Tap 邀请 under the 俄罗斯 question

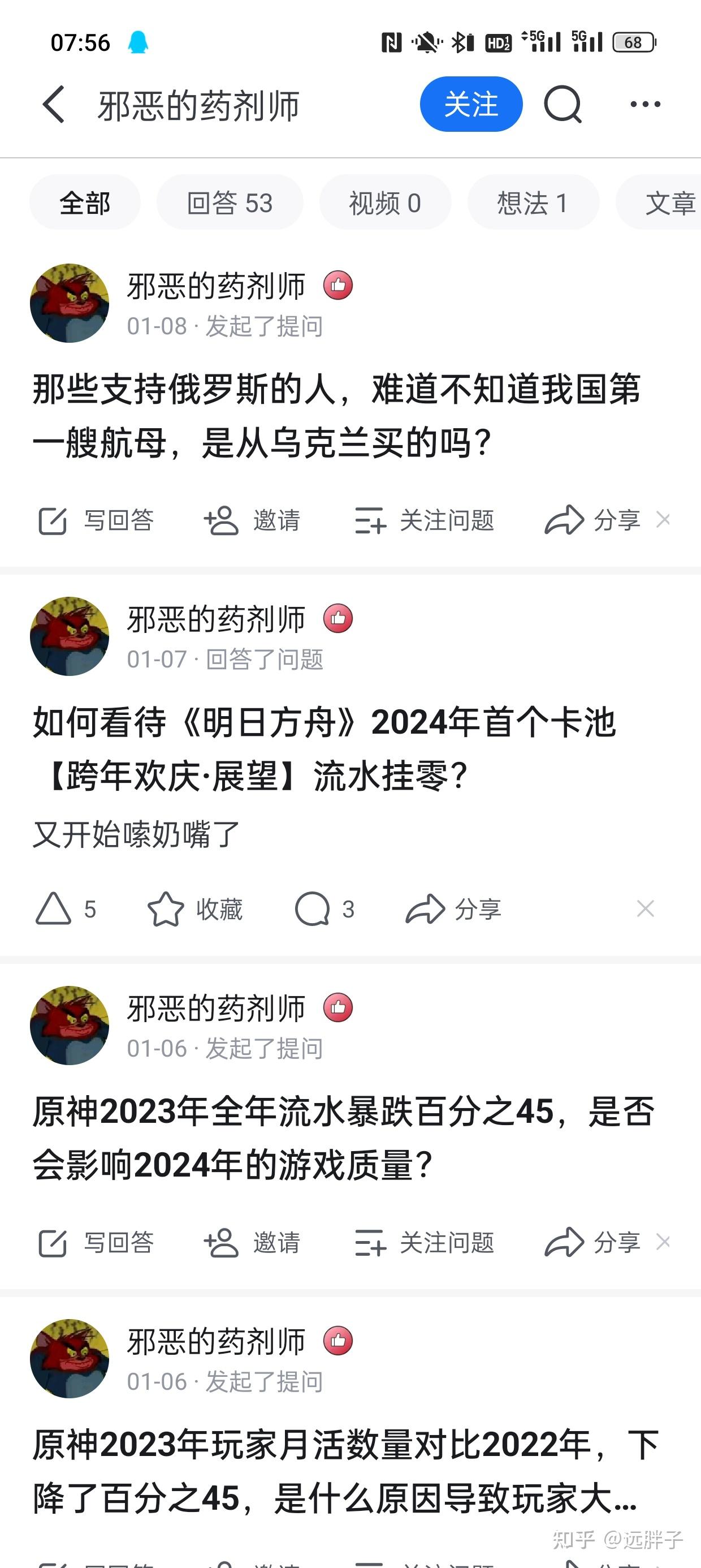click(x=252, y=521)
